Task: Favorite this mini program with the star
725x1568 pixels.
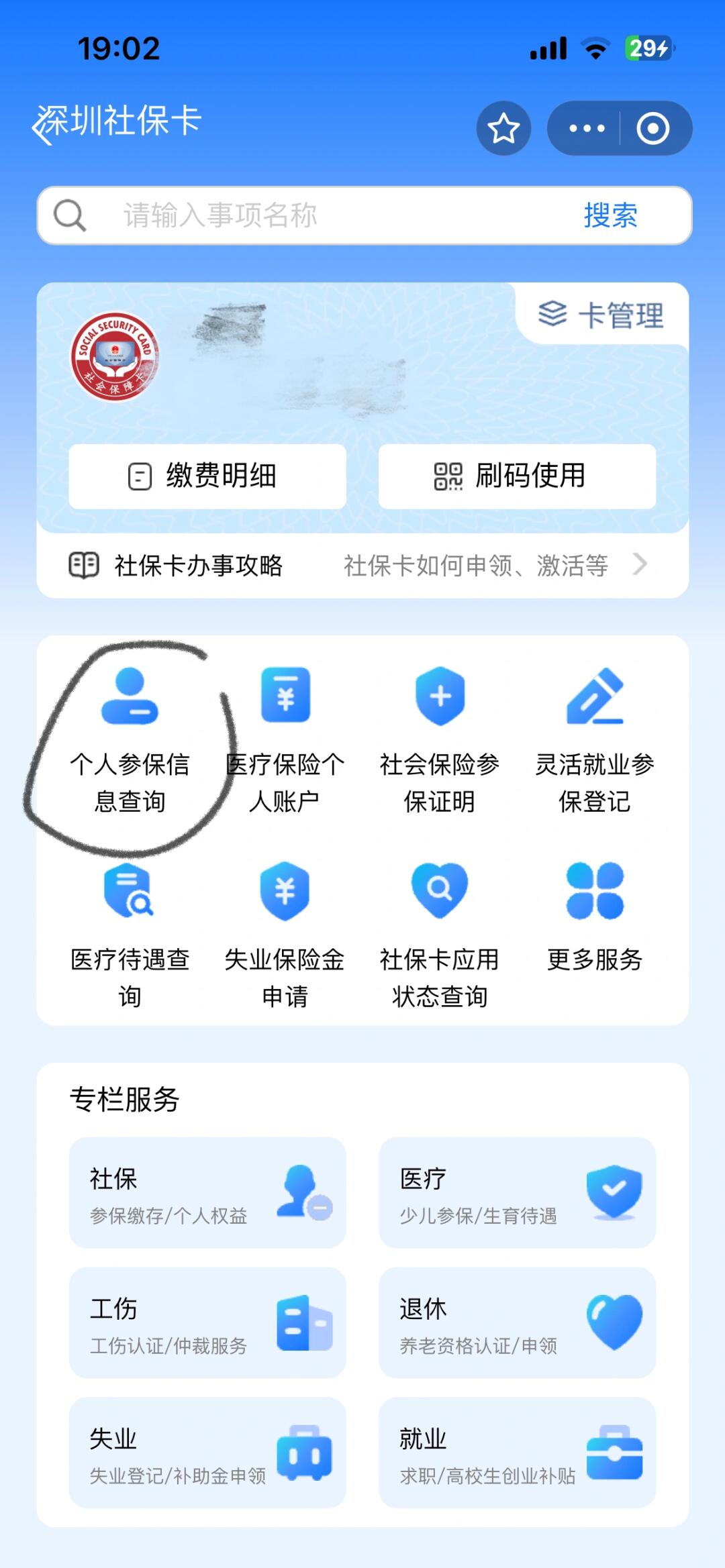Action: (503, 128)
